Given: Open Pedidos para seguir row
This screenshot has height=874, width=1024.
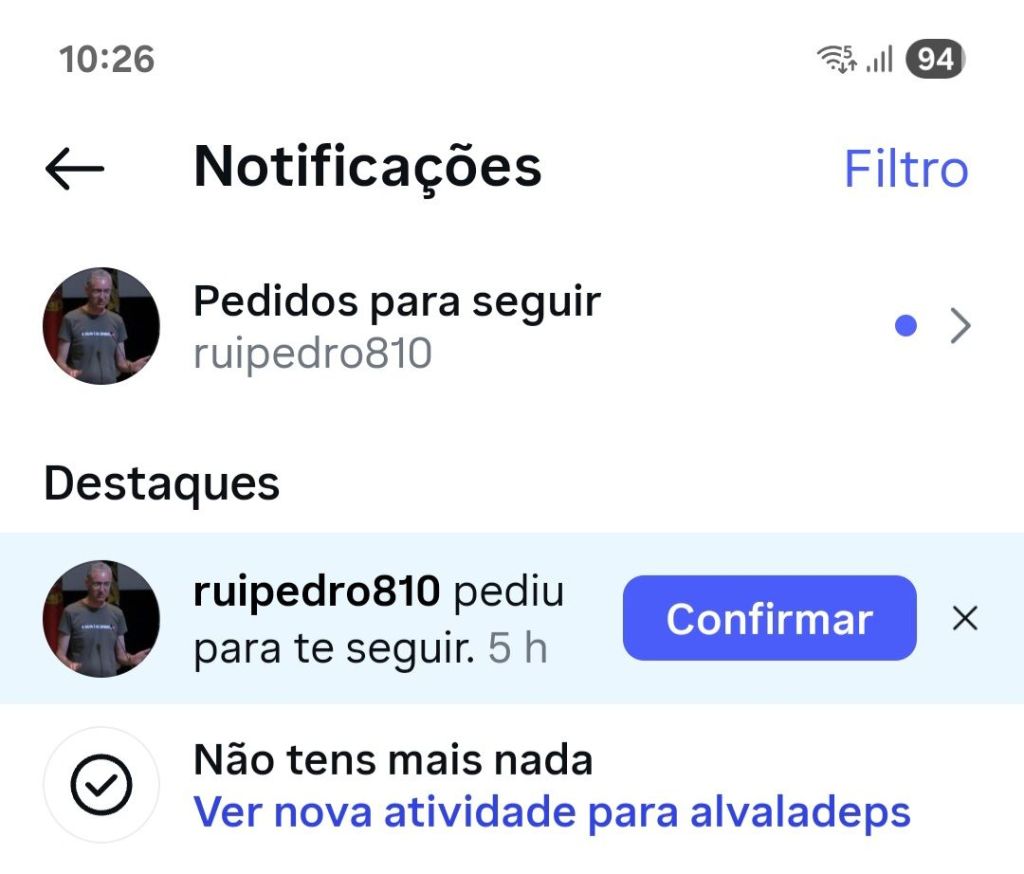Looking at the screenshot, I should pyautogui.click(x=500, y=326).
